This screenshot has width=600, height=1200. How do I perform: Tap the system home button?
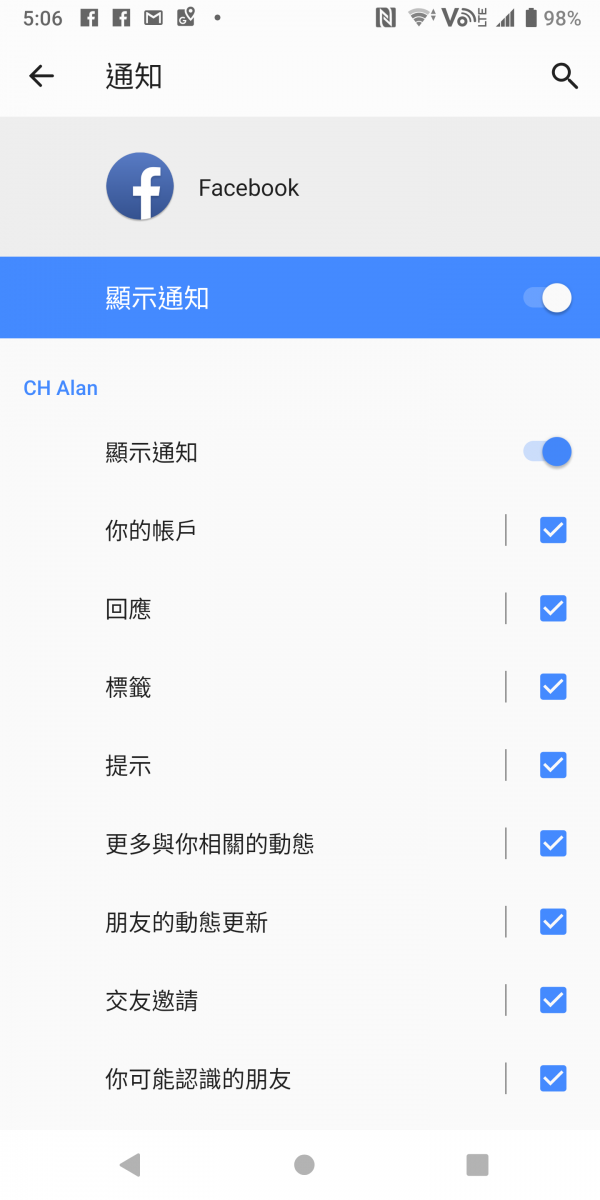click(x=304, y=1164)
